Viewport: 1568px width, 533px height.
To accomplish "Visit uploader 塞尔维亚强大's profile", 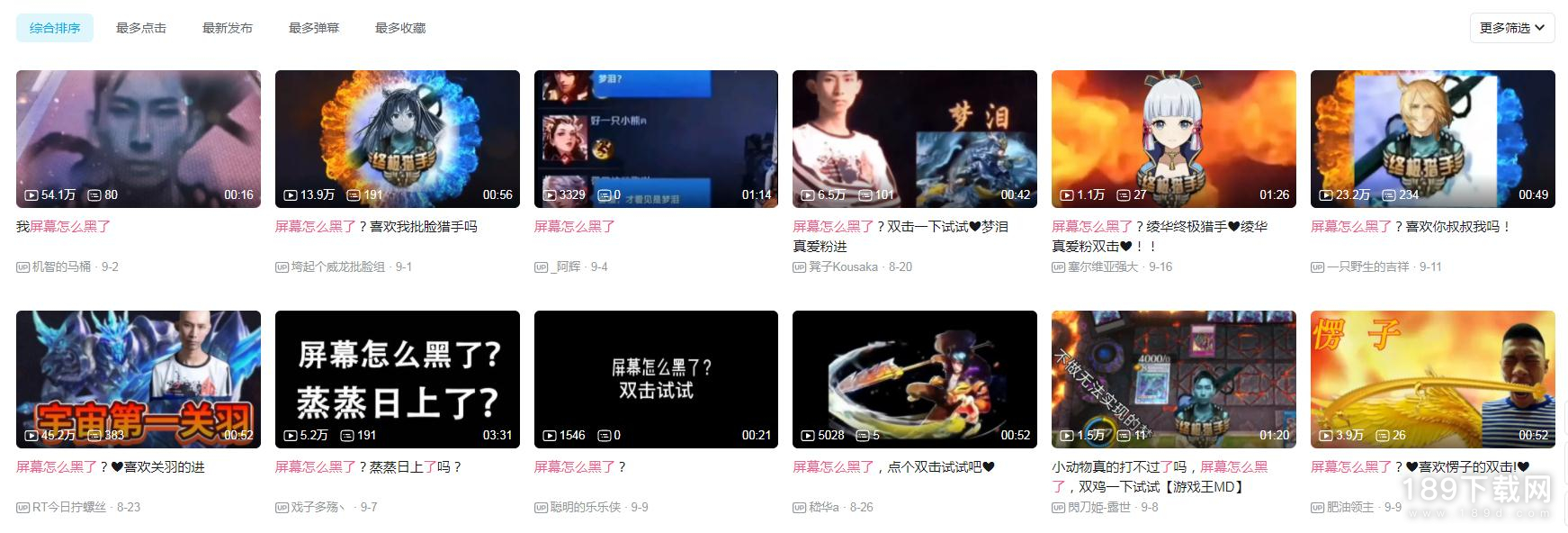I will pos(1102,267).
